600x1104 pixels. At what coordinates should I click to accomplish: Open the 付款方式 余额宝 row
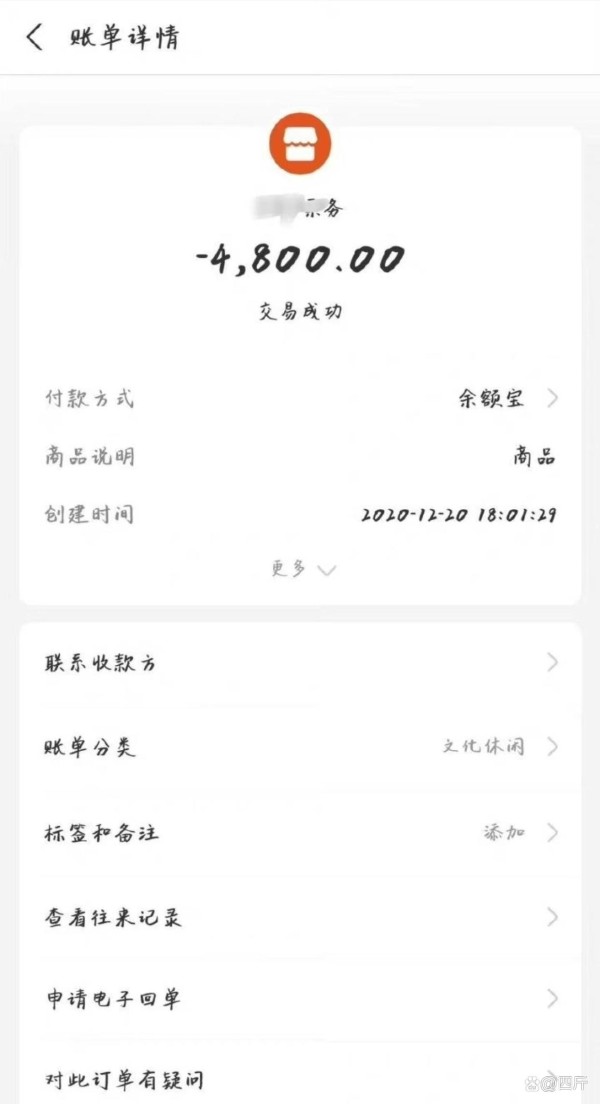(x=300, y=399)
